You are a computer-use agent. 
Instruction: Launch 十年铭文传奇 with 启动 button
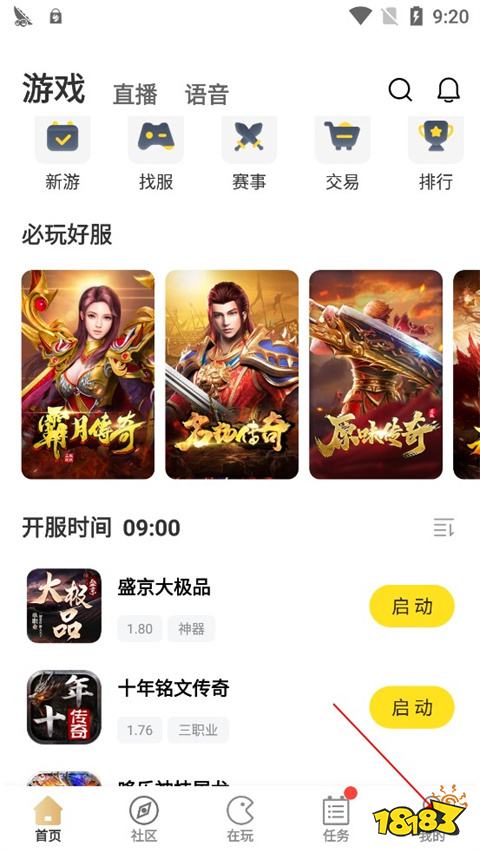click(412, 707)
